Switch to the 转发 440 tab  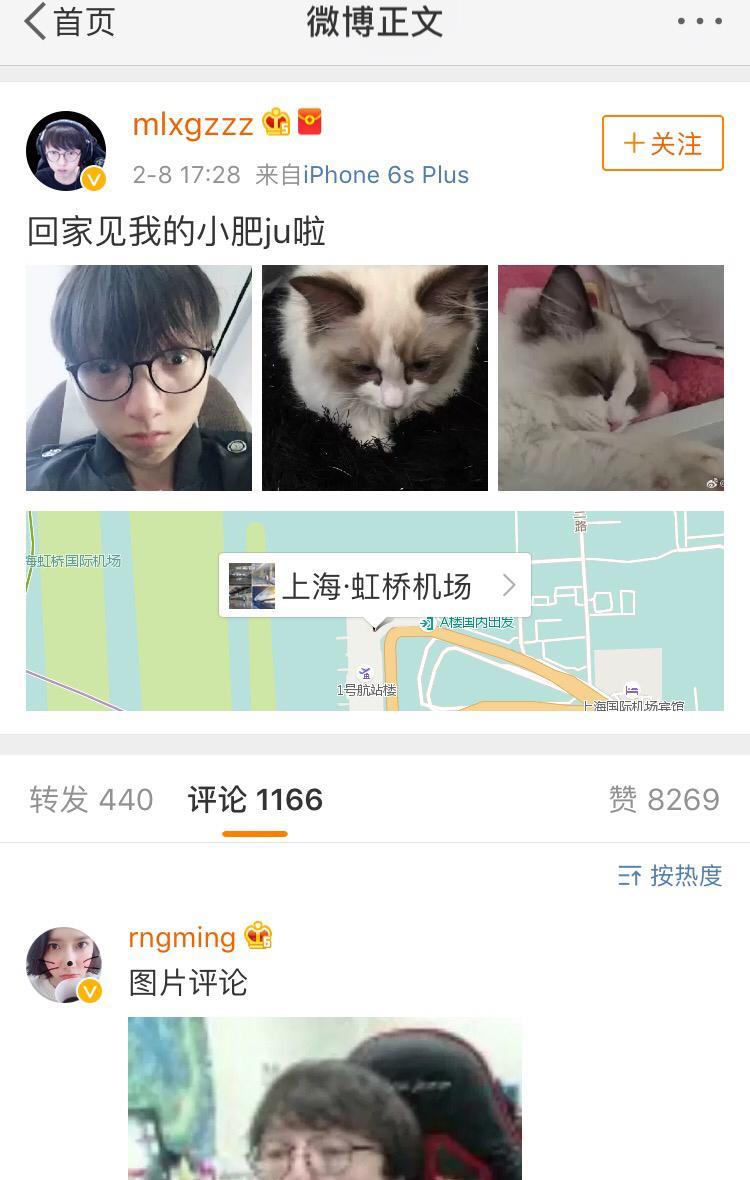click(91, 800)
